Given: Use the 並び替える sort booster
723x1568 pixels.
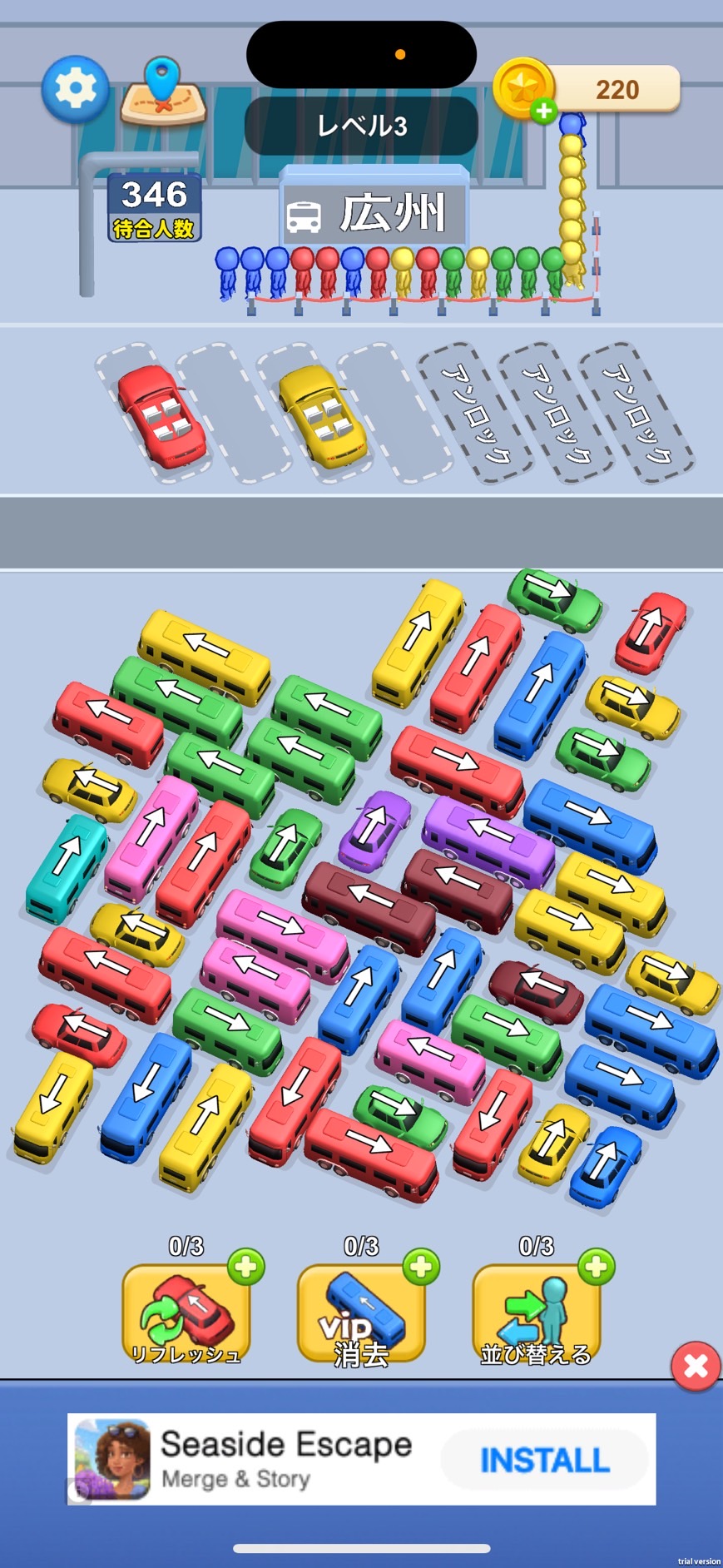Looking at the screenshot, I should [x=537, y=1314].
